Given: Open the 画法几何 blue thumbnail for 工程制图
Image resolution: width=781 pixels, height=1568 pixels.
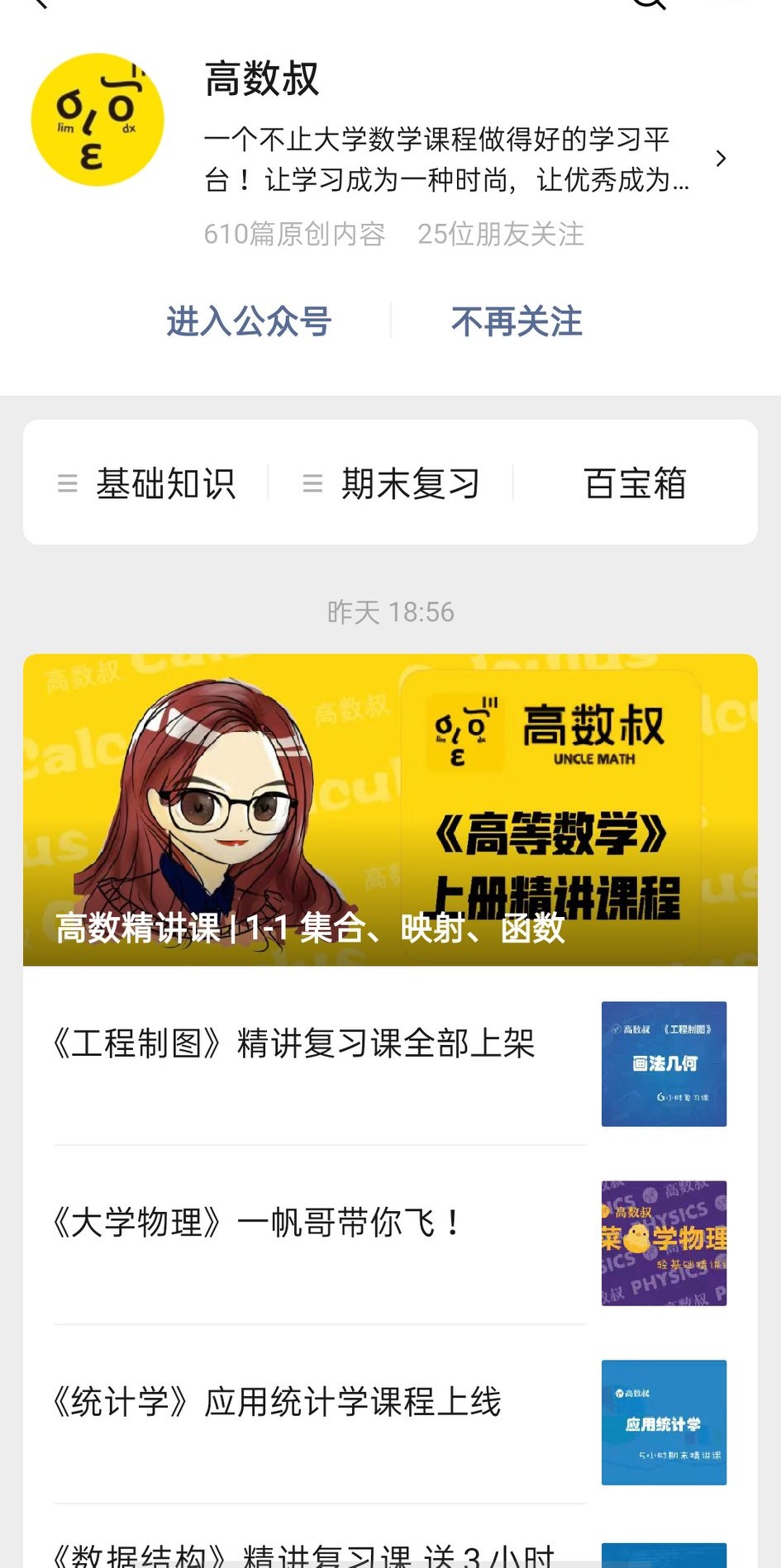Looking at the screenshot, I should pos(663,1063).
